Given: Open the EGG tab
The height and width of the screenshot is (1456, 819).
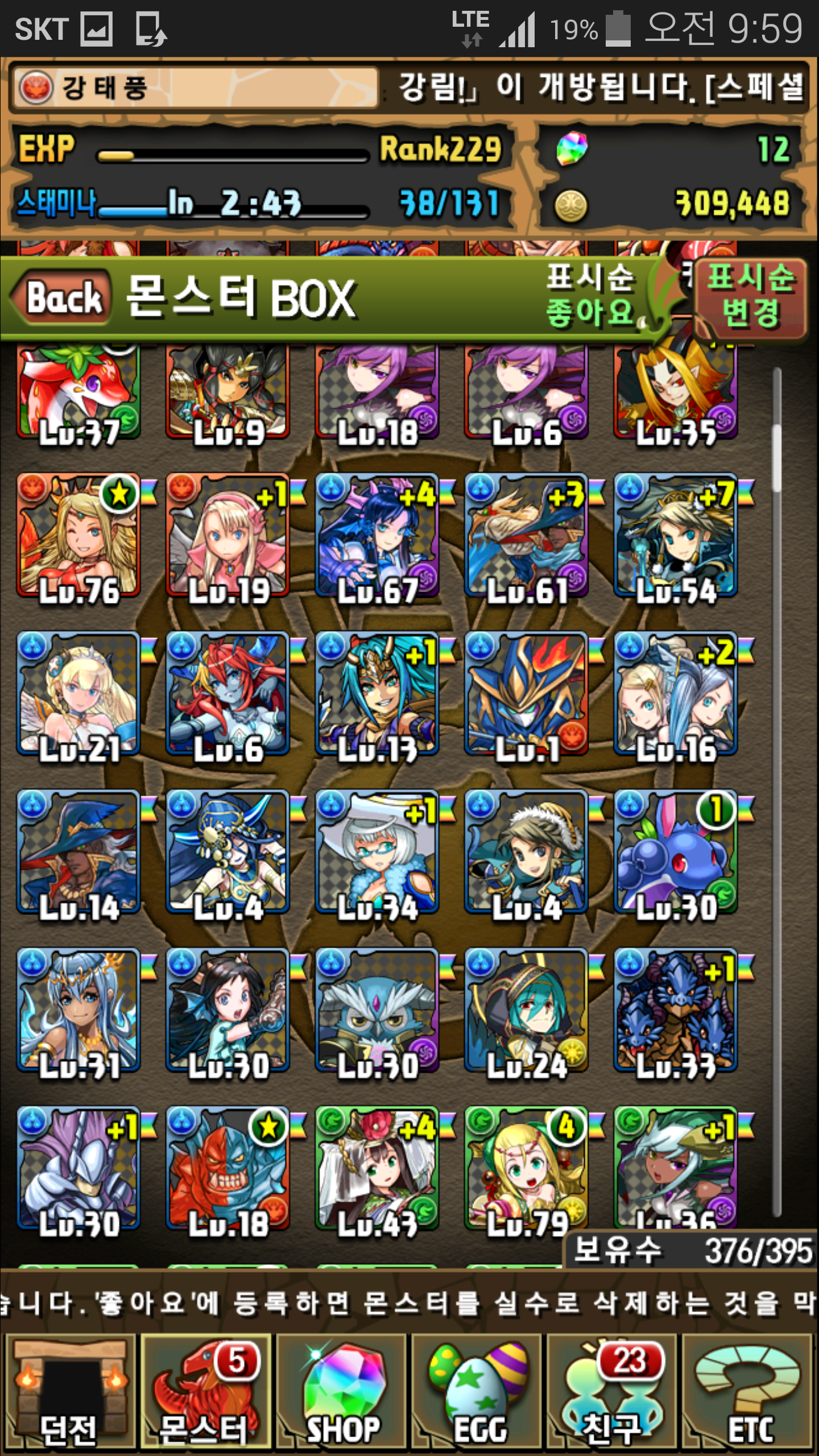Looking at the screenshot, I should point(478,1393).
